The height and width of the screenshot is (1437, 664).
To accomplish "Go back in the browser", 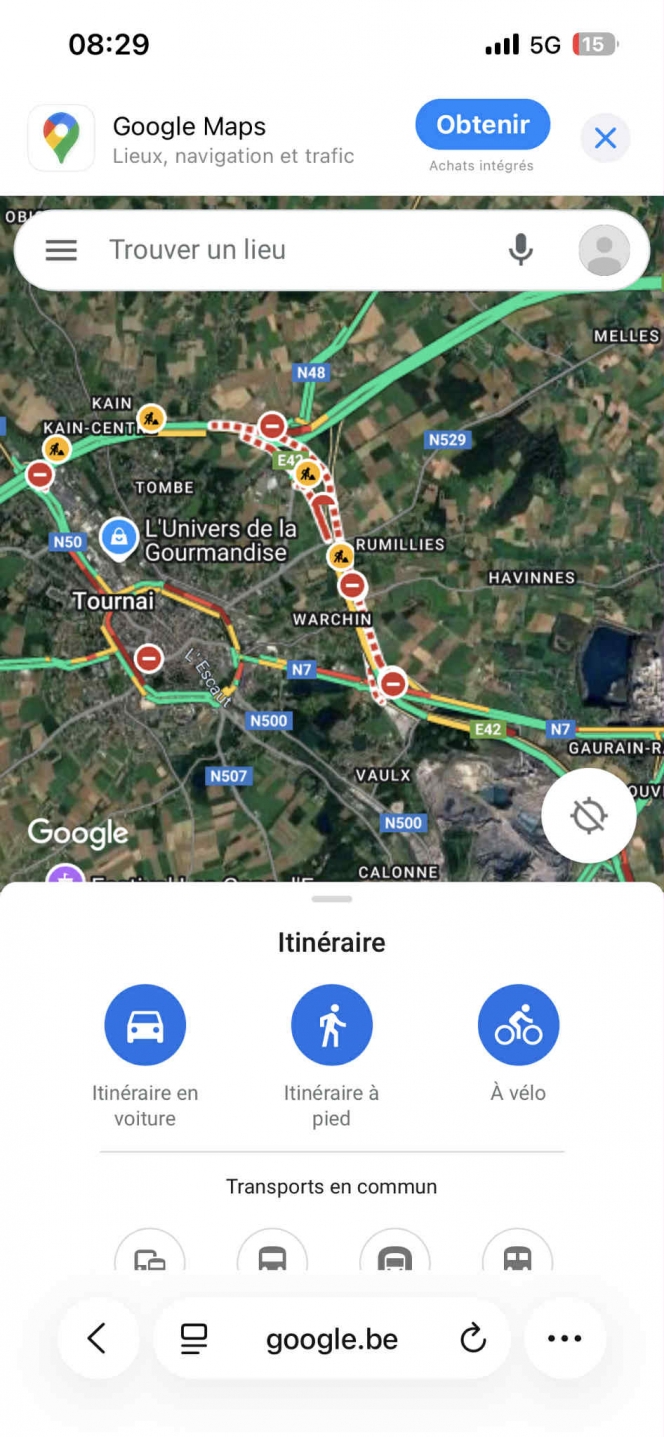I will [97, 1338].
